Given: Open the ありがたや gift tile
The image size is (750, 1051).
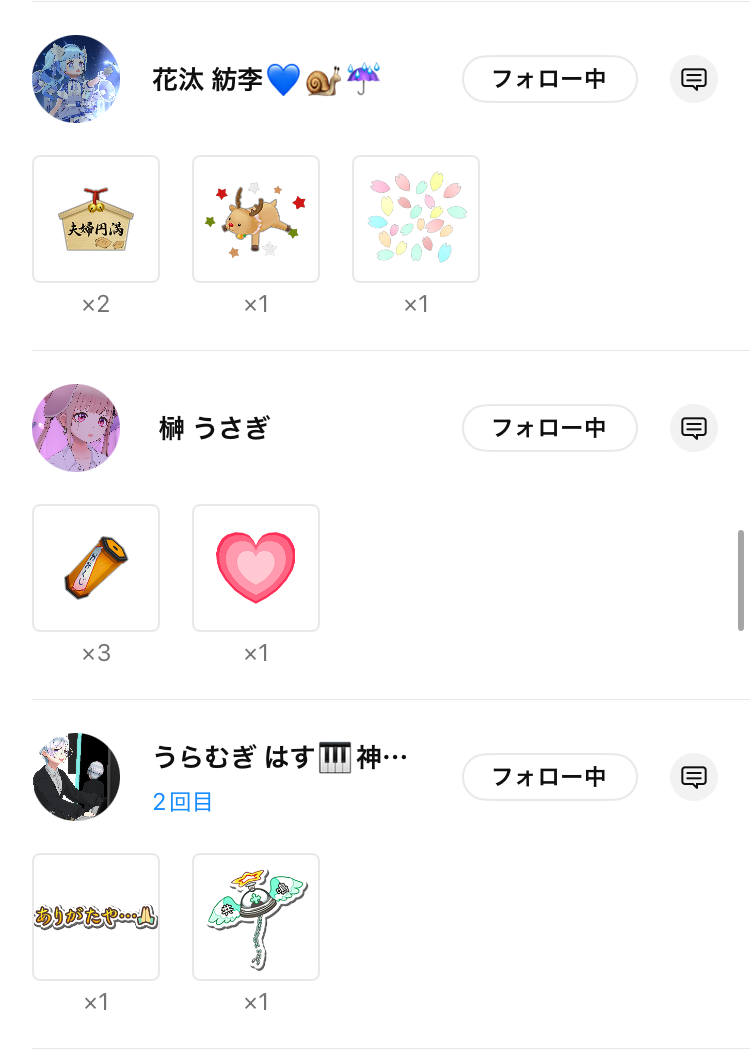Looking at the screenshot, I should [x=96, y=917].
